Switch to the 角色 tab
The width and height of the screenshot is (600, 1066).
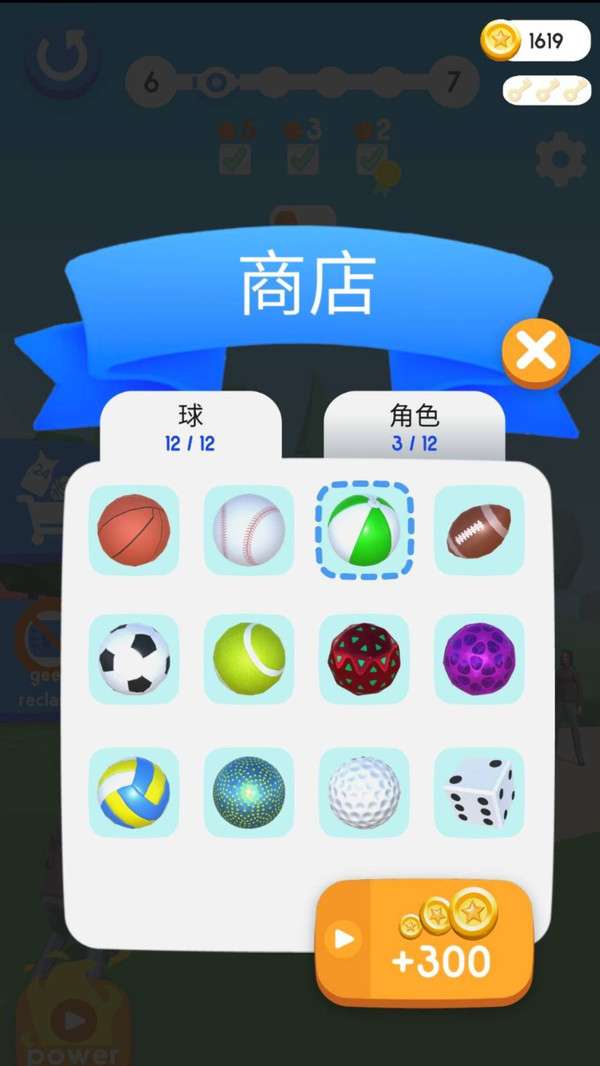(414, 427)
